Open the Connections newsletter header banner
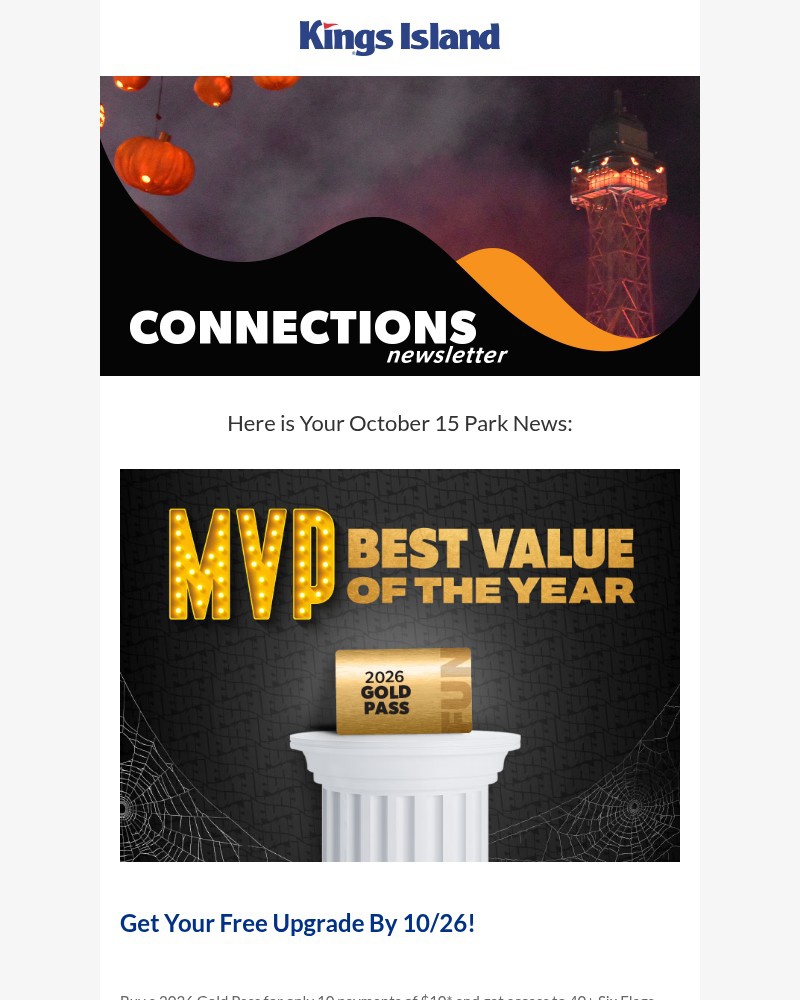 coord(400,226)
